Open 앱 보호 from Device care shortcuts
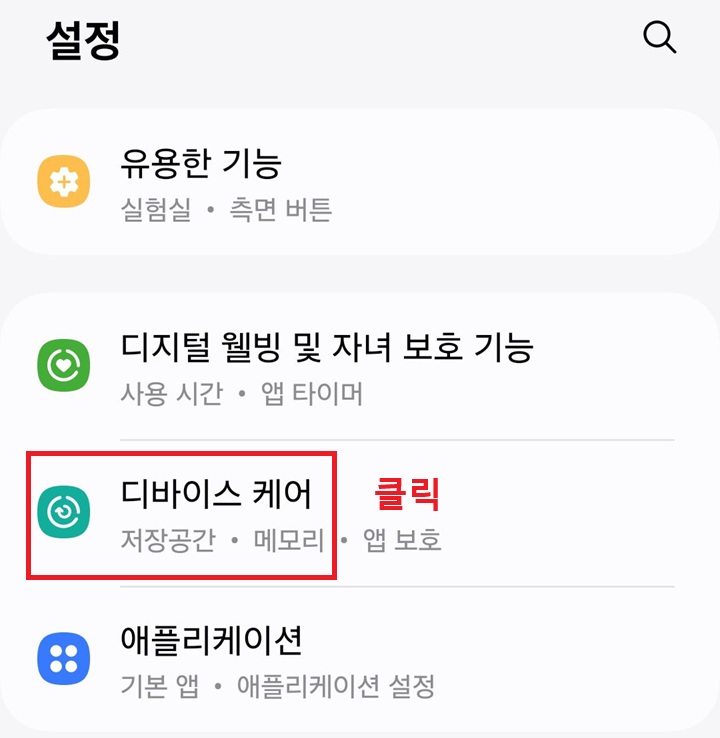Screen dimensions: 720x738 (x=406, y=538)
